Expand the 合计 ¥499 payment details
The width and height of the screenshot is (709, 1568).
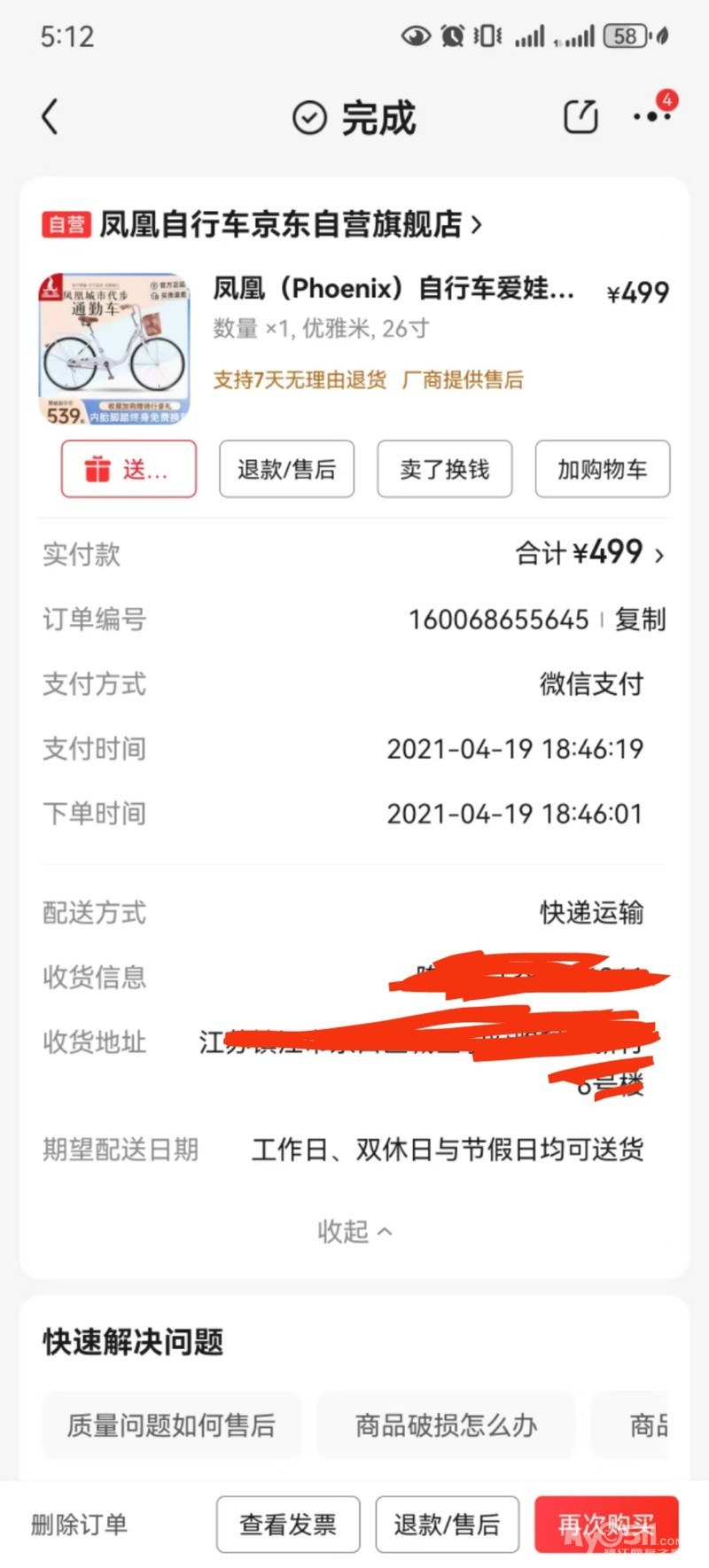pyautogui.click(x=589, y=554)
